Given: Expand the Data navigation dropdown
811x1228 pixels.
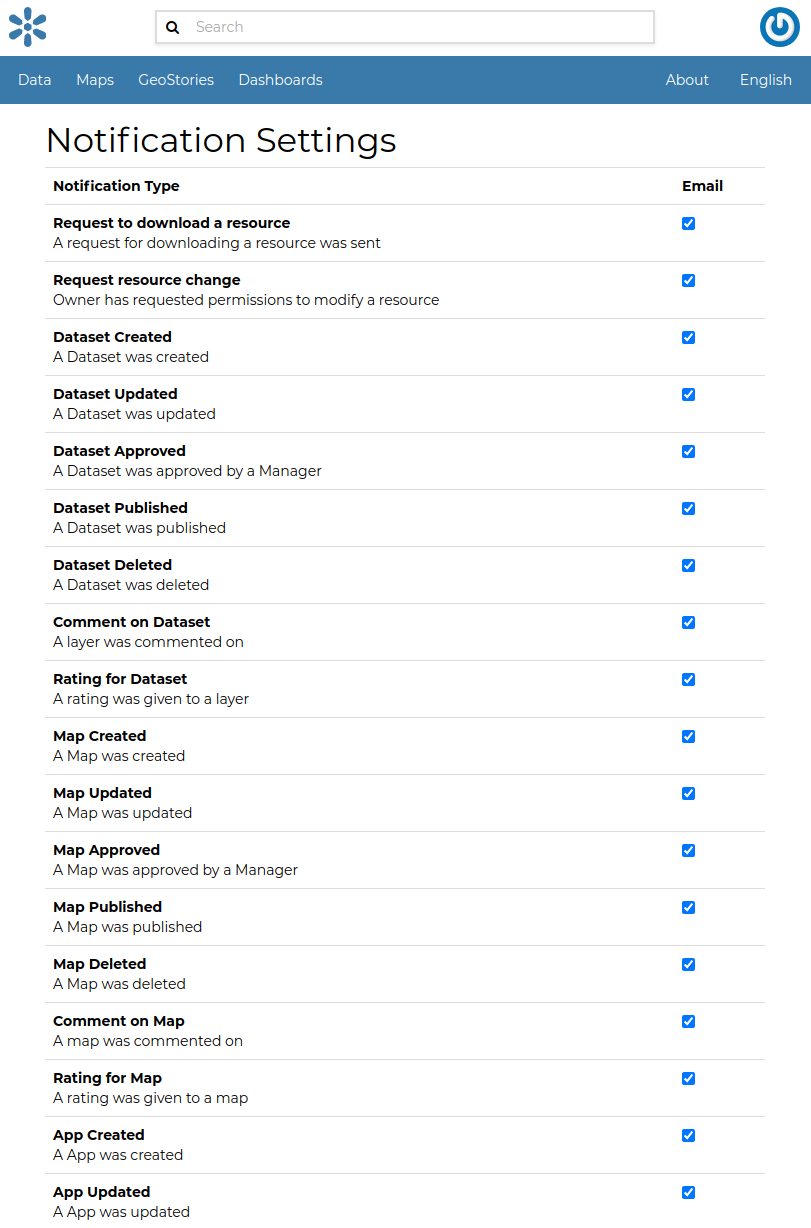Looking at the screenshot, I should [34, 80].
